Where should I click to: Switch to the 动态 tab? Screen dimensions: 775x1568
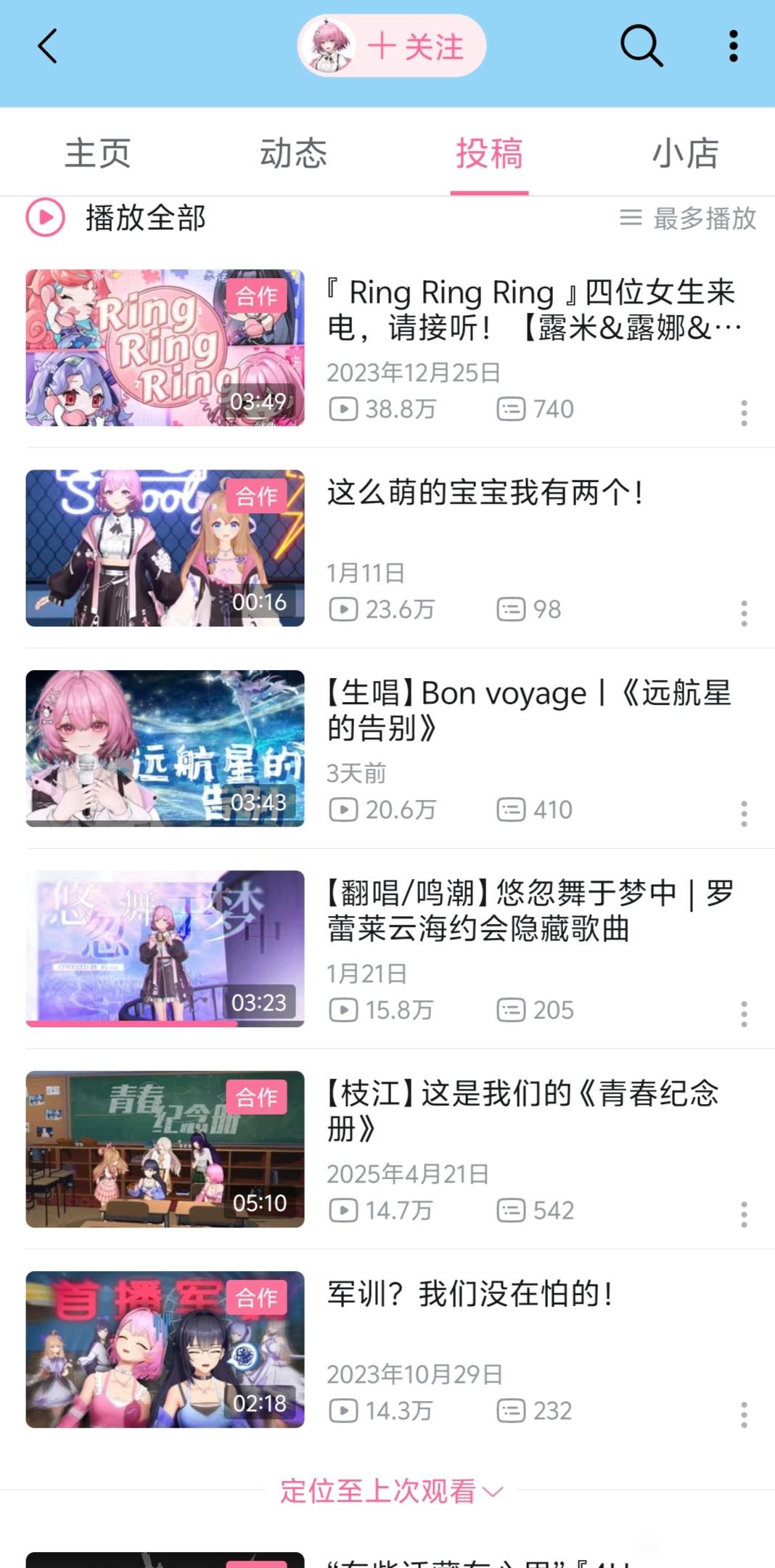(293, 154)
